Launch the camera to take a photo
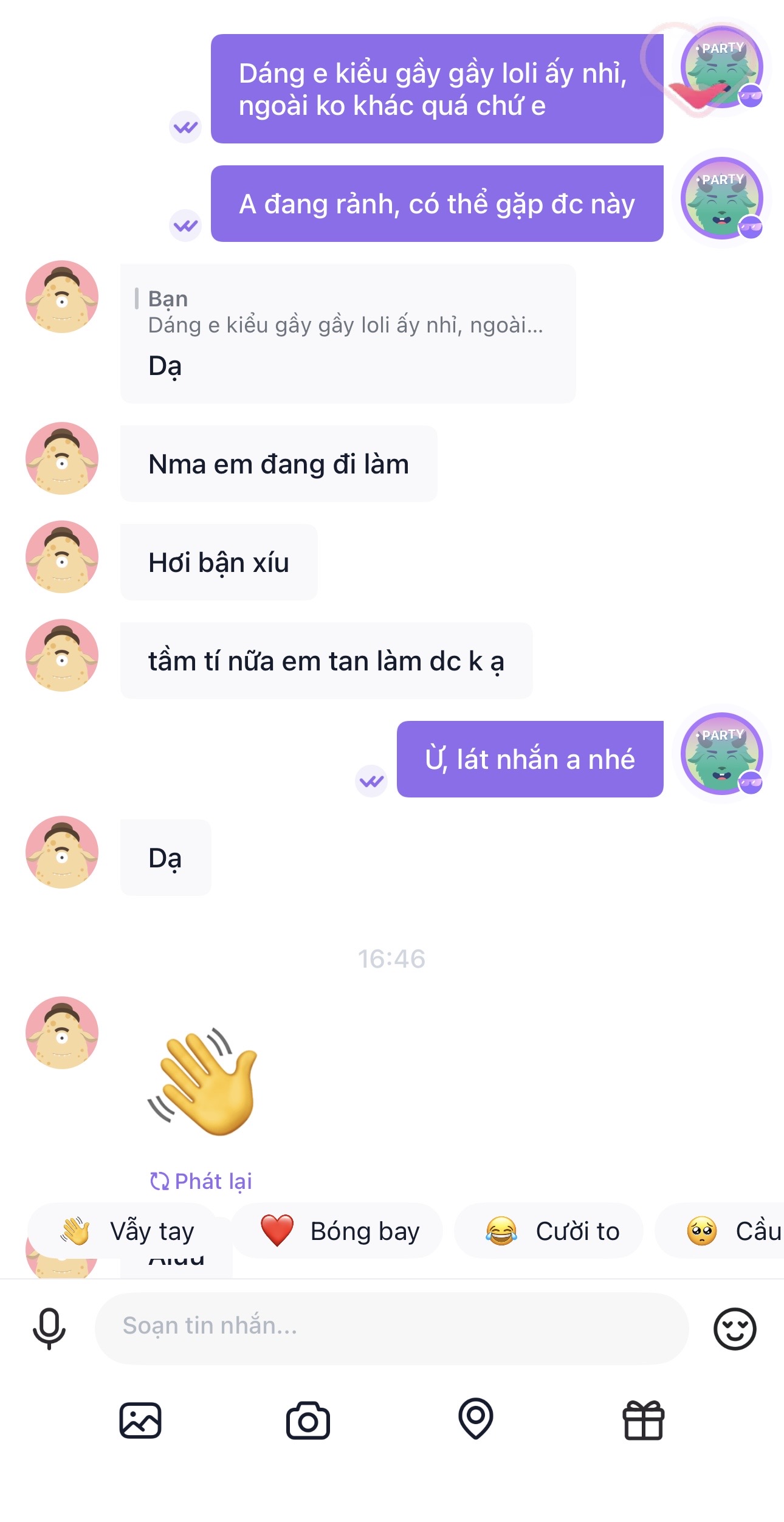Screen dimensions: 784x1522 [x=308, y=1420]
